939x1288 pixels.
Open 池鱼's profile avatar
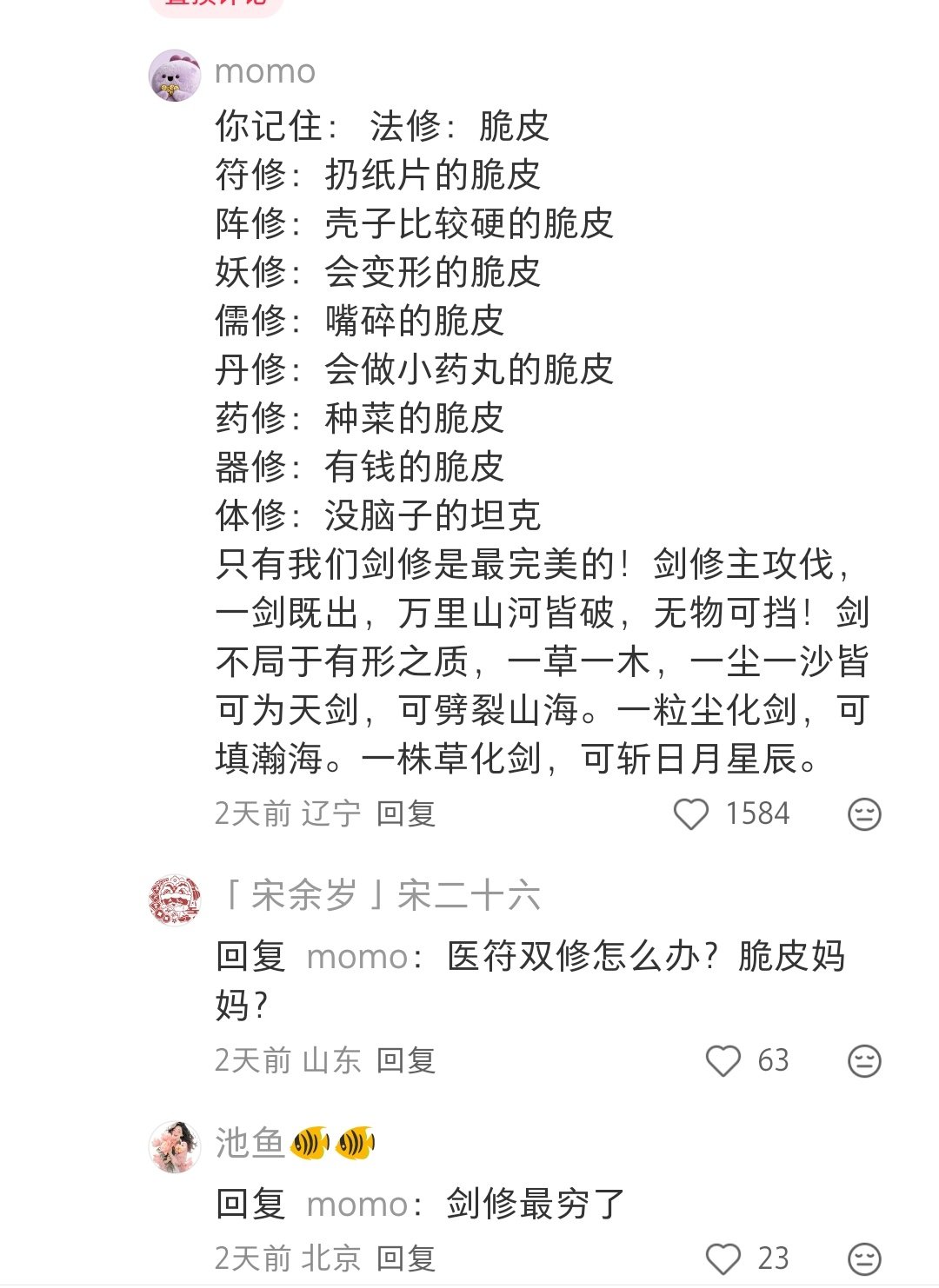click(x=175, y=1146)
